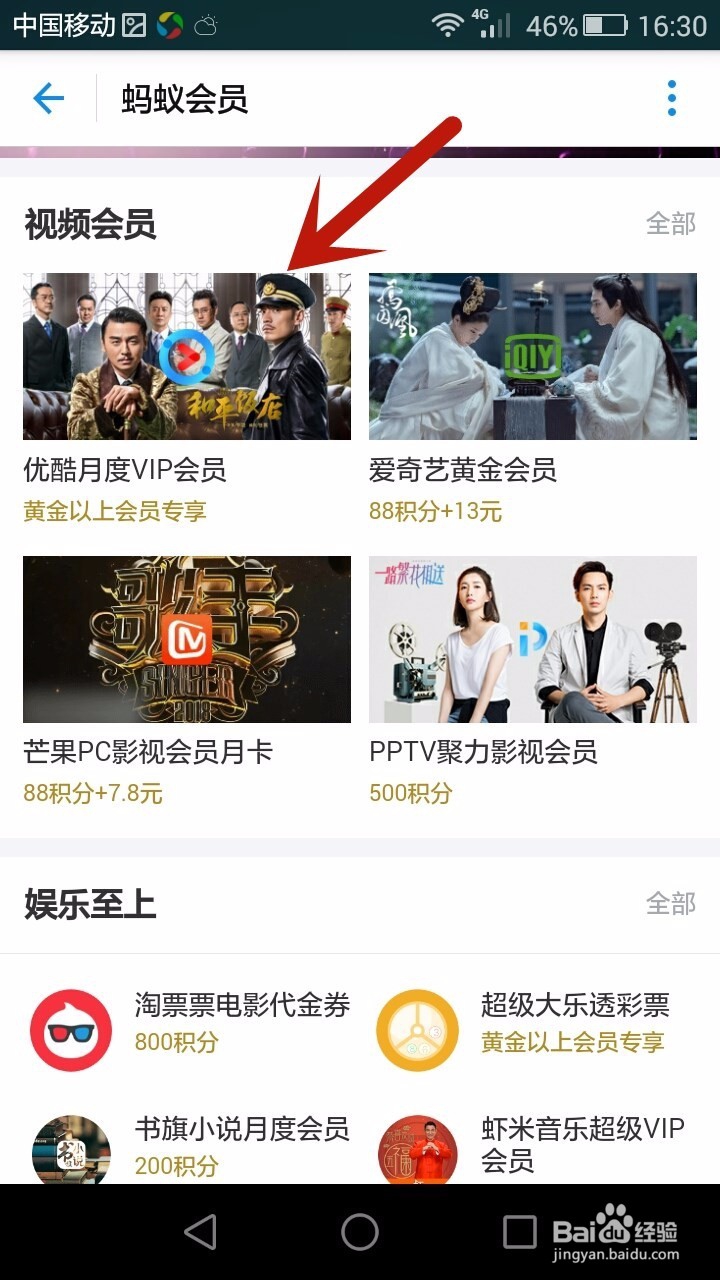Go to the home screen
This screenshot has height=1280, width=720.
pyautogui.click(x=360, y=1232)
